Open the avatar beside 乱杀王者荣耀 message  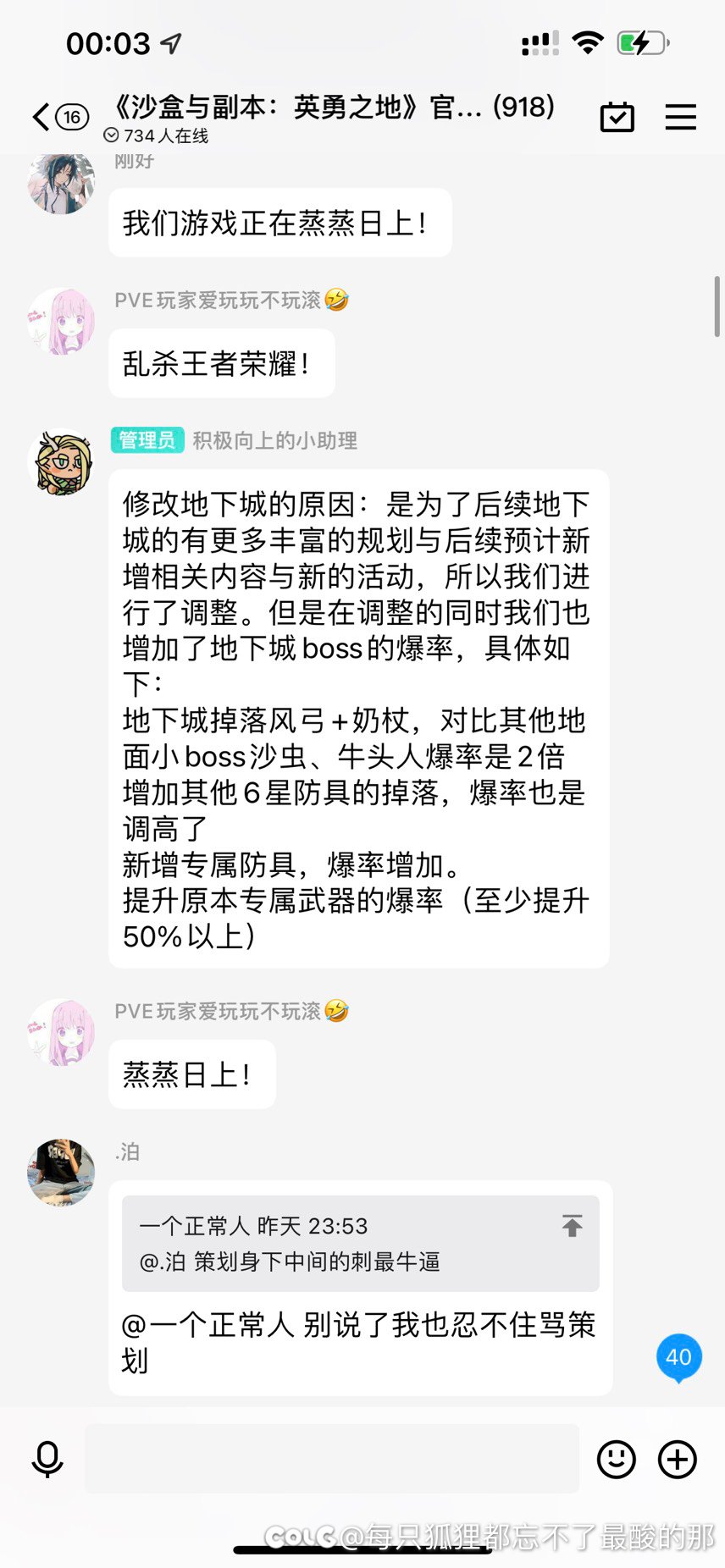click(61, 321)
